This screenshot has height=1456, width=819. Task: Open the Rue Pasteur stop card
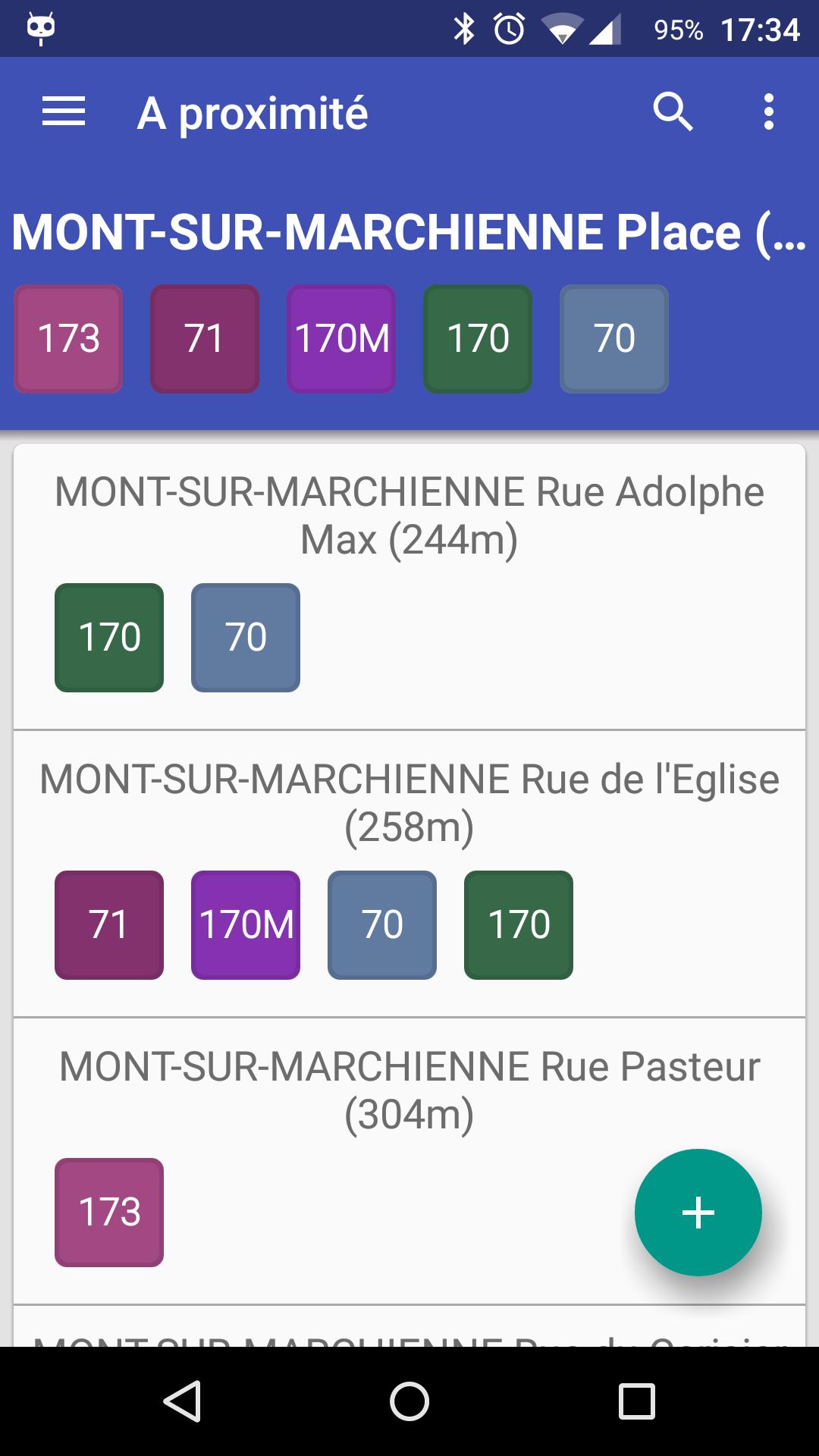click(x=409, y=1090)
